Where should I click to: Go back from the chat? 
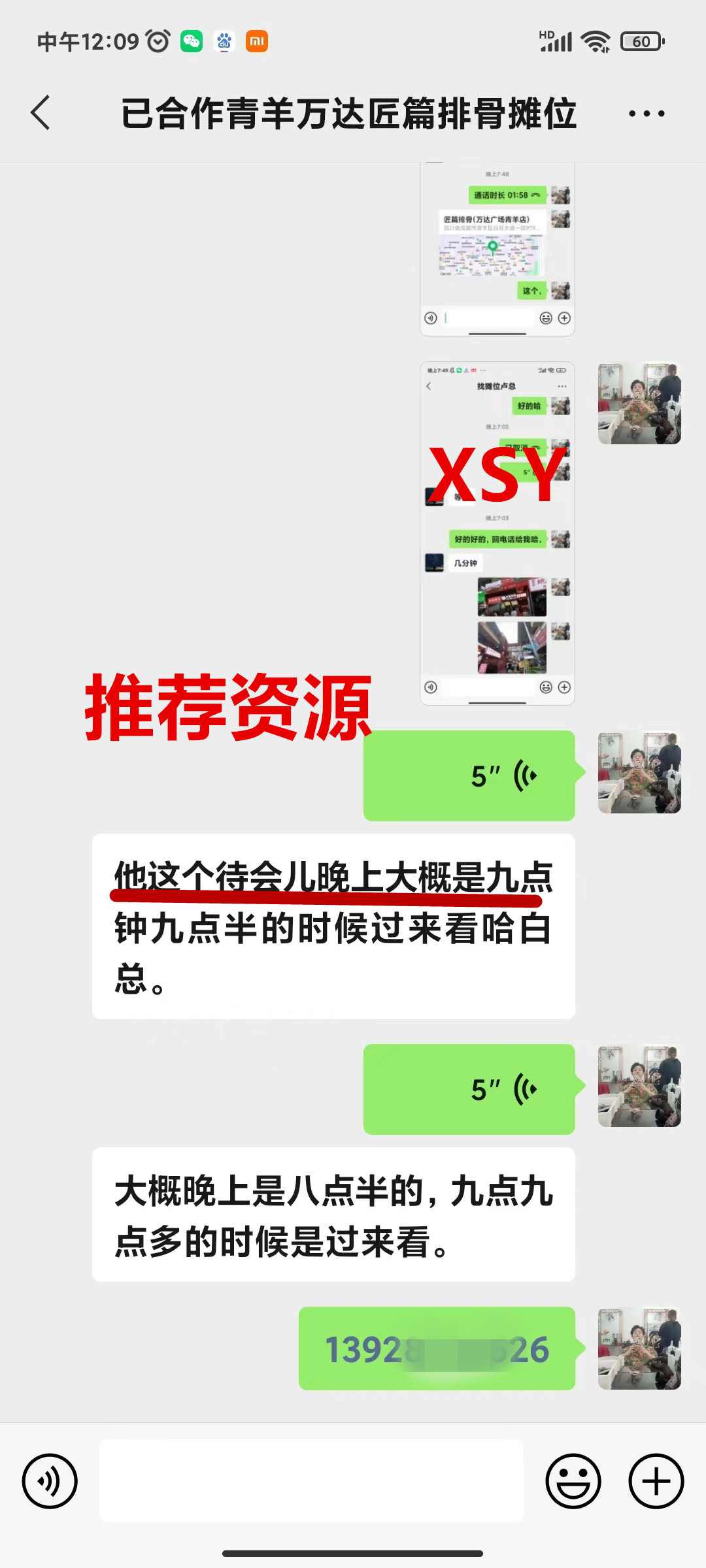tap(41, 113)
